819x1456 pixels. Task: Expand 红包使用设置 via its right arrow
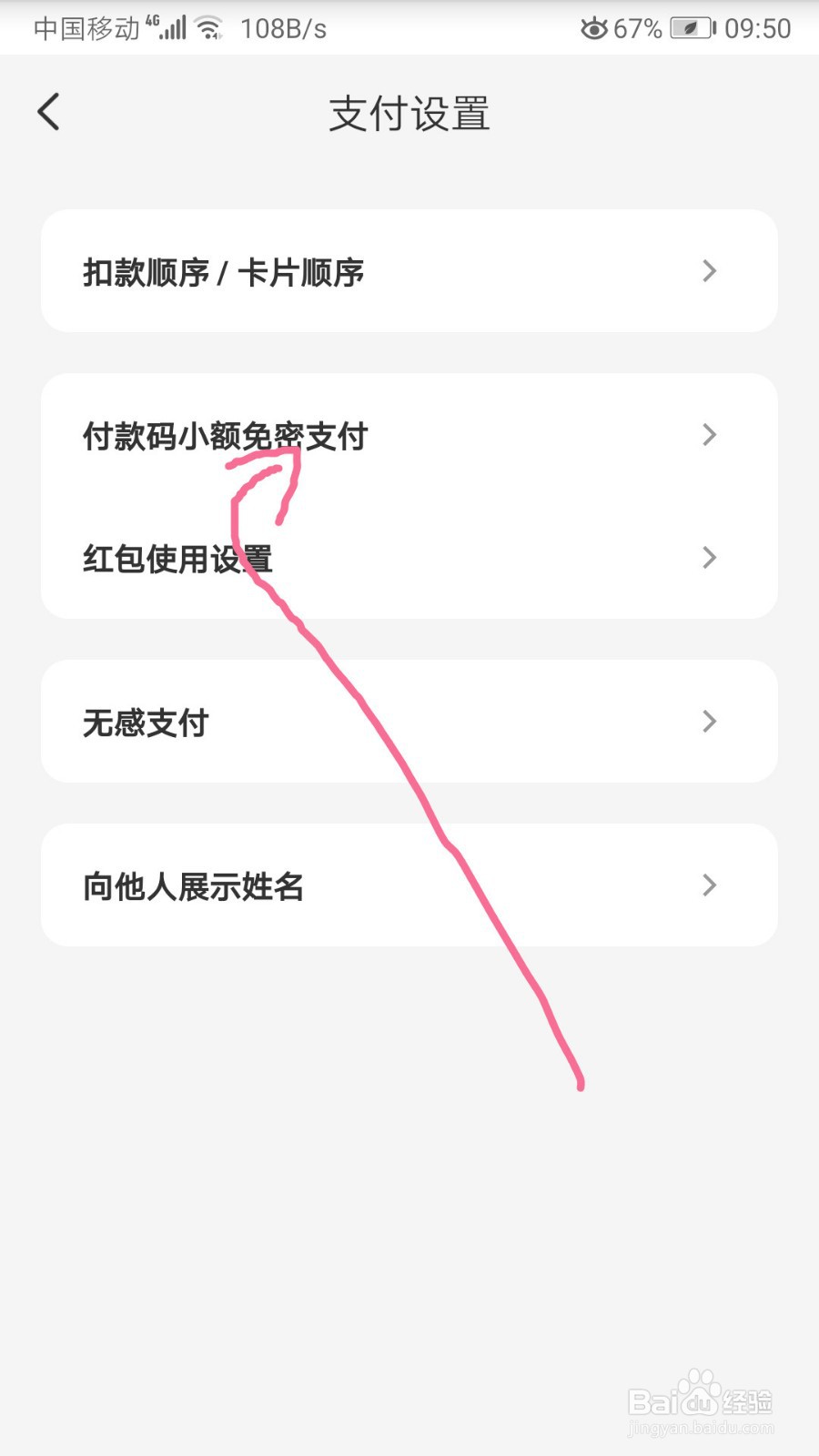pos(709,558)
